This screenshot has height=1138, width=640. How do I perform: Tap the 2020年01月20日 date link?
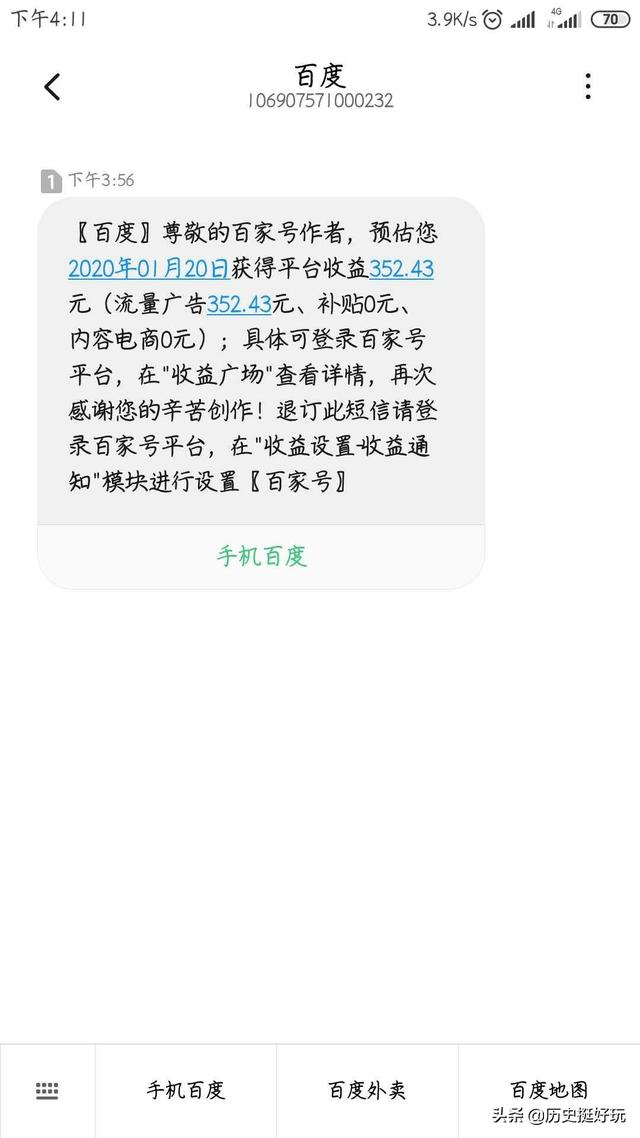point(149,268)
